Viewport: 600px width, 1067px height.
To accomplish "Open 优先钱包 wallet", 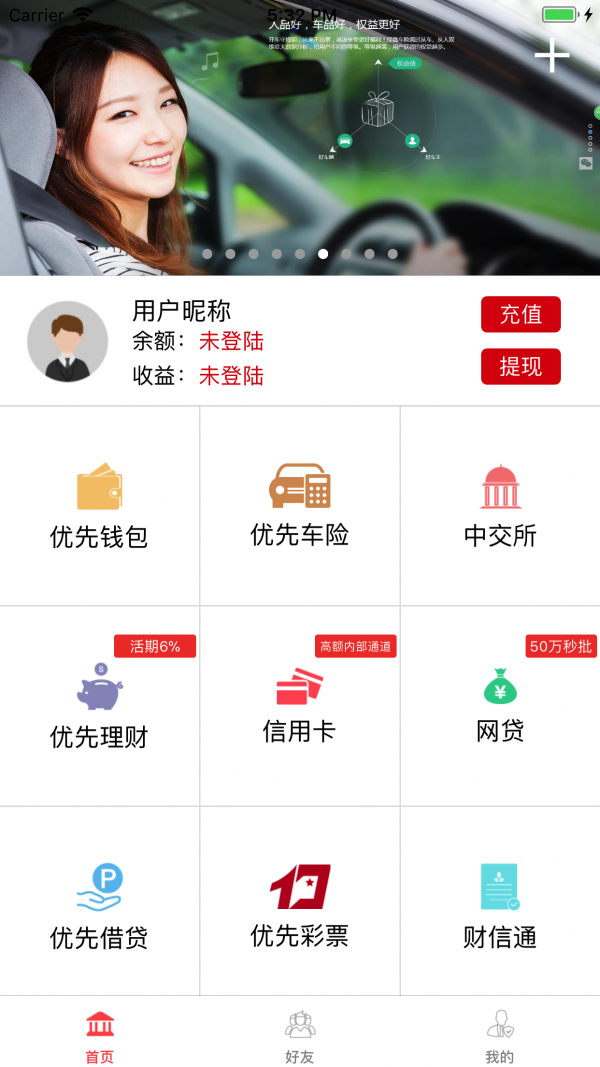I will point(99,506).
